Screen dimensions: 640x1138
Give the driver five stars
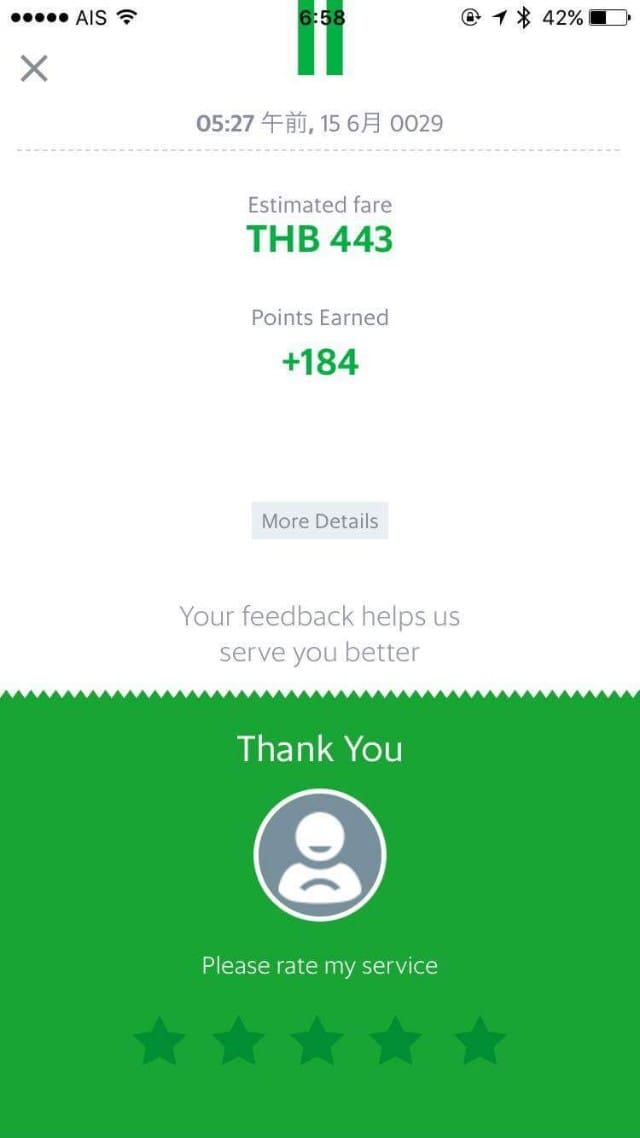click(x=480, y=1041)
